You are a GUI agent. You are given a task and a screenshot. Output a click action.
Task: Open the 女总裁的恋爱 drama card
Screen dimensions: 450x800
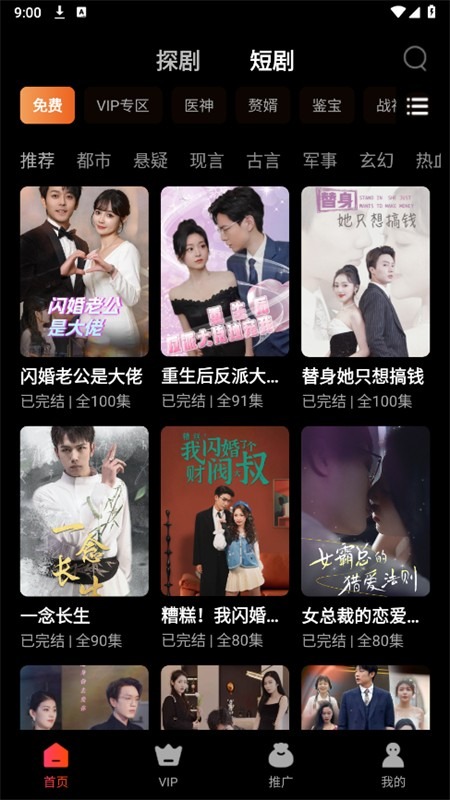(365, 537)
